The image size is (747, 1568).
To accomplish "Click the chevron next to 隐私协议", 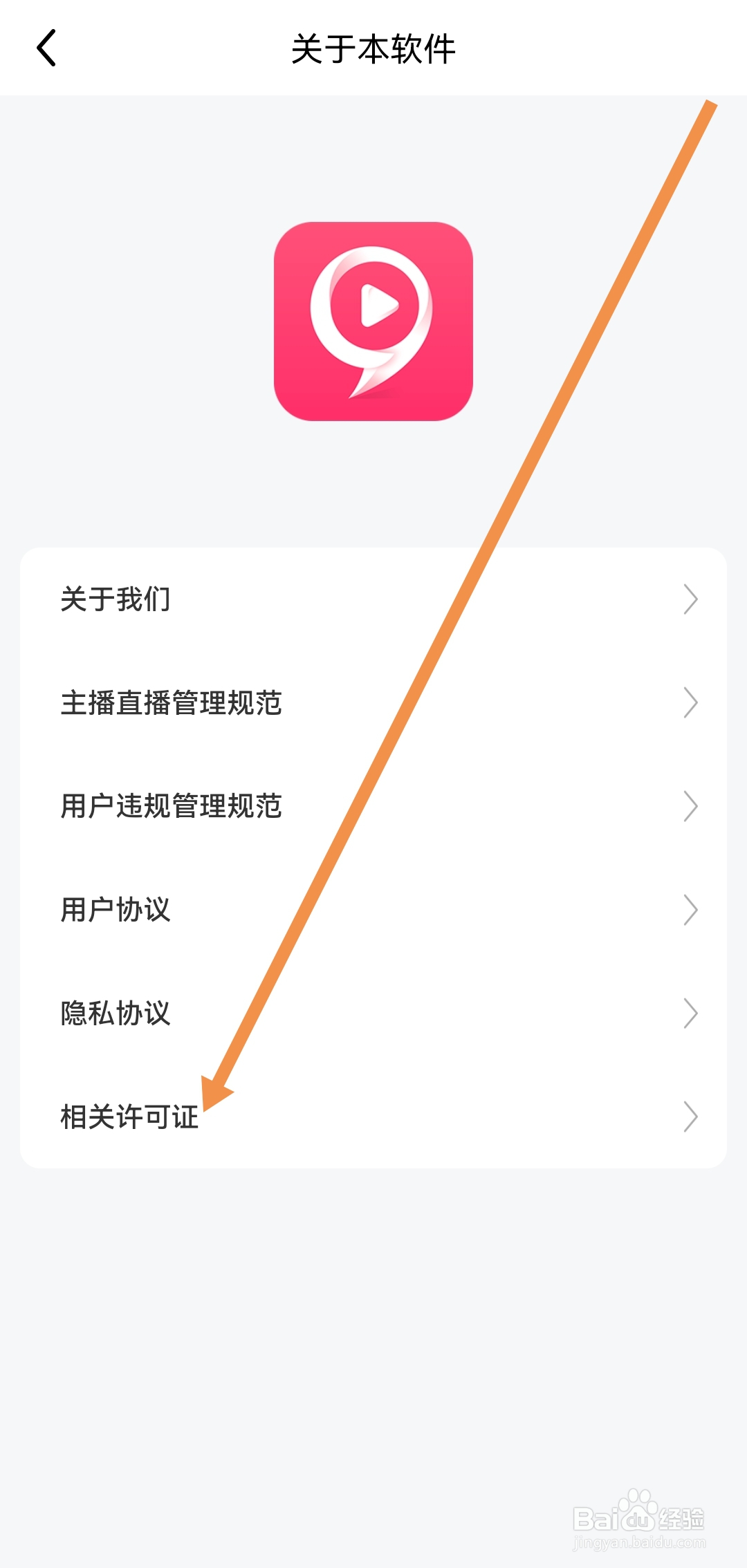I will coord(692,1014).
